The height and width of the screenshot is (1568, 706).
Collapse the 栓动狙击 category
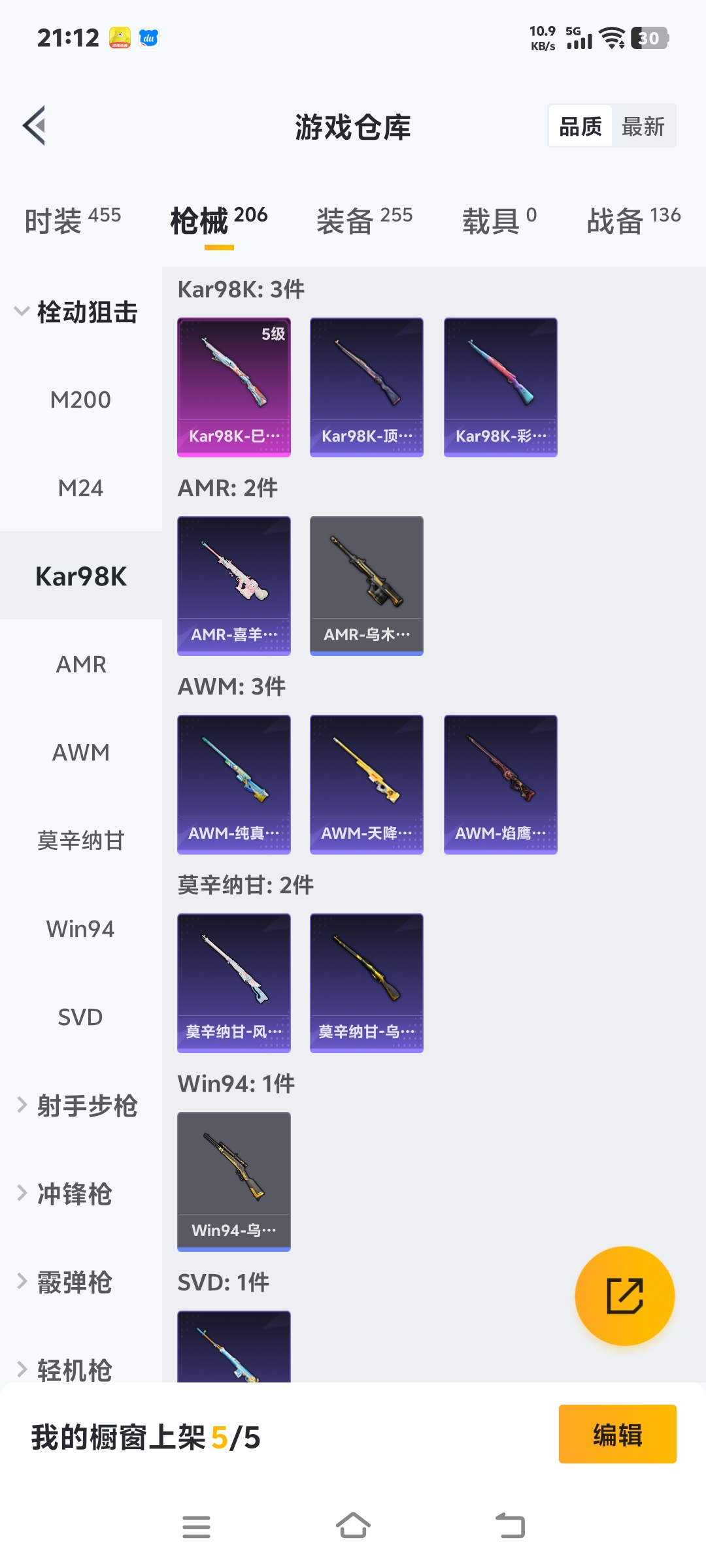click(75, 312)
